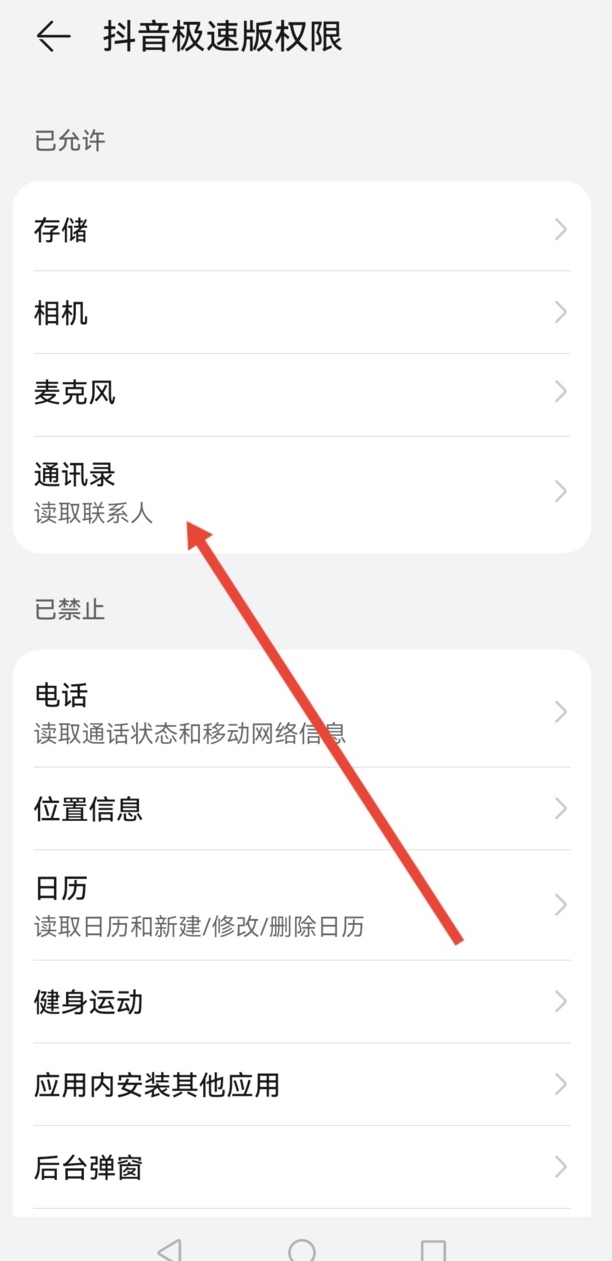Screen dimensions: 612x1261
Task: Tap the system recent apps button
Action: [433, 1251]
